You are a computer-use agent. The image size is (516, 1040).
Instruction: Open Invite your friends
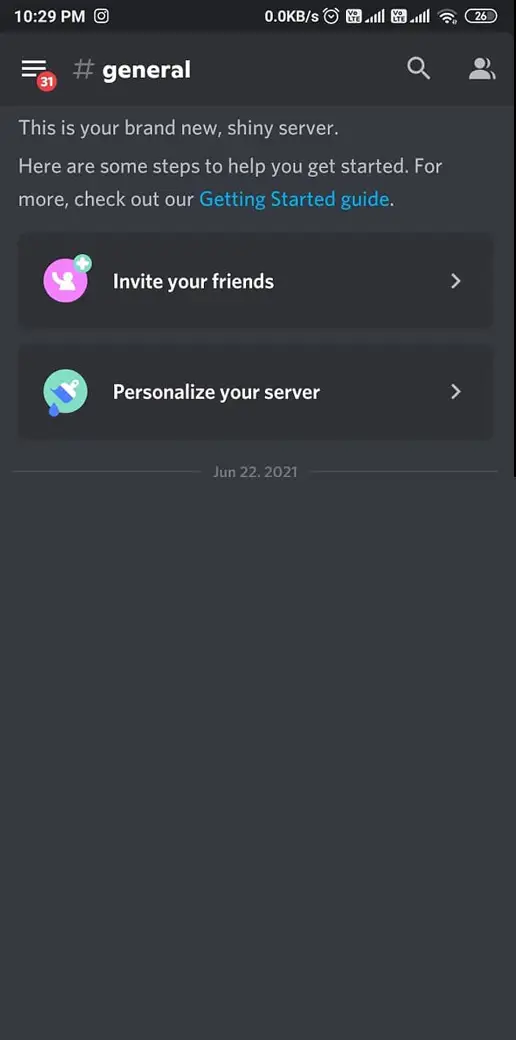pyautogui.click(x=255, y=281)
